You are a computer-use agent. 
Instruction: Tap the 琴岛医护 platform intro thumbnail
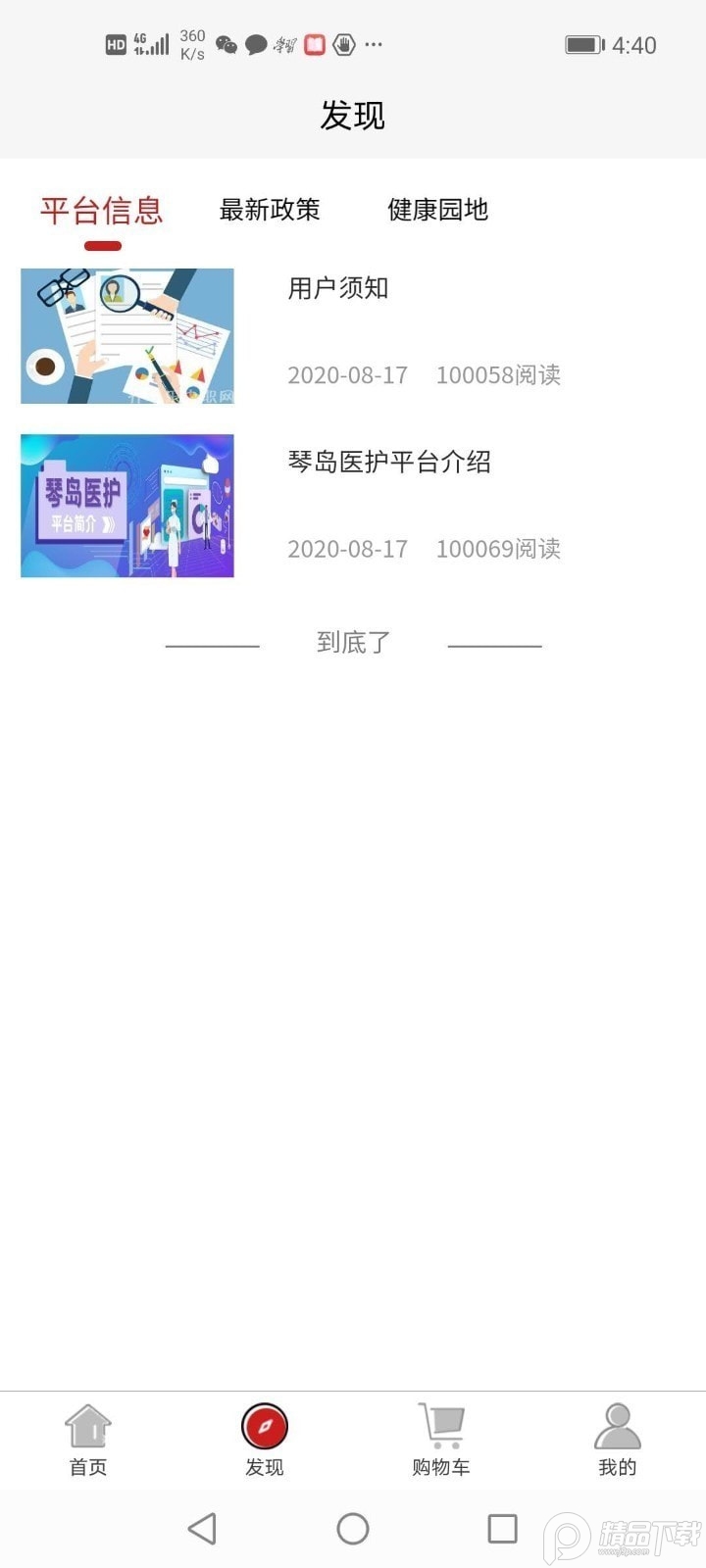[x=126, y=505]
